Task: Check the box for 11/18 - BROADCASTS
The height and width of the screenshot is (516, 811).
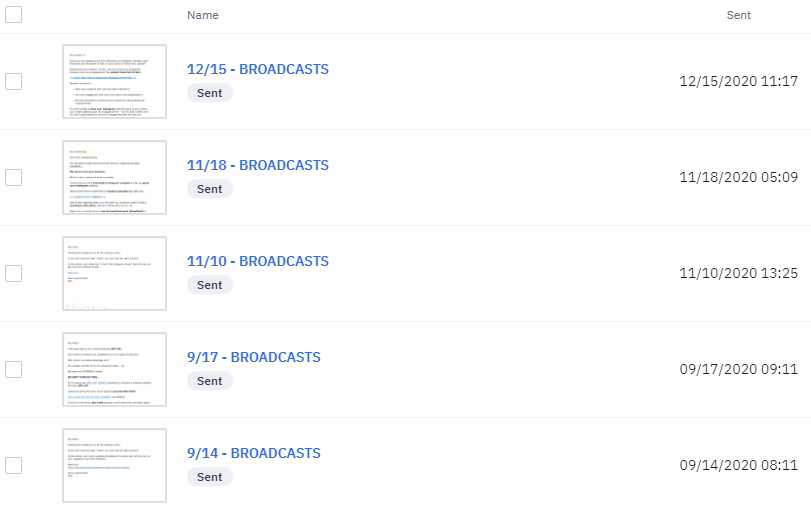Action: point(13,177)
